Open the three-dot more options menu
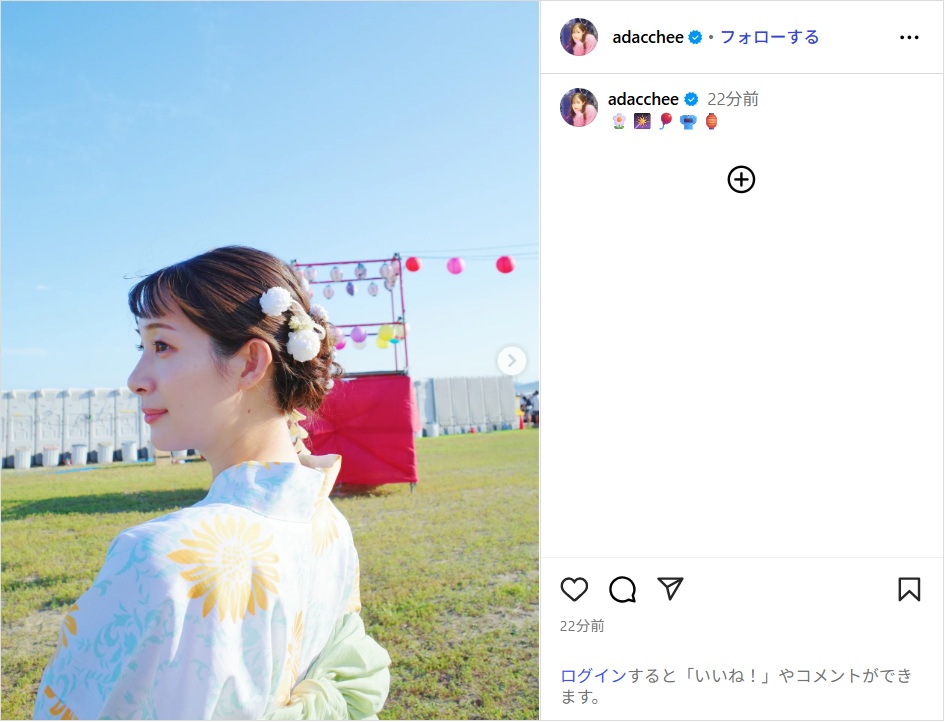Screen dimensions: 945x722 (908, 37)
